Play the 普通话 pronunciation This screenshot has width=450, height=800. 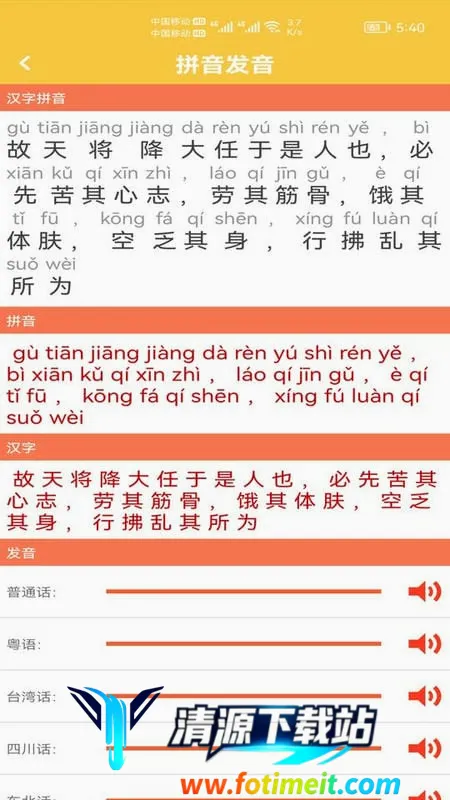pos(424,592)
